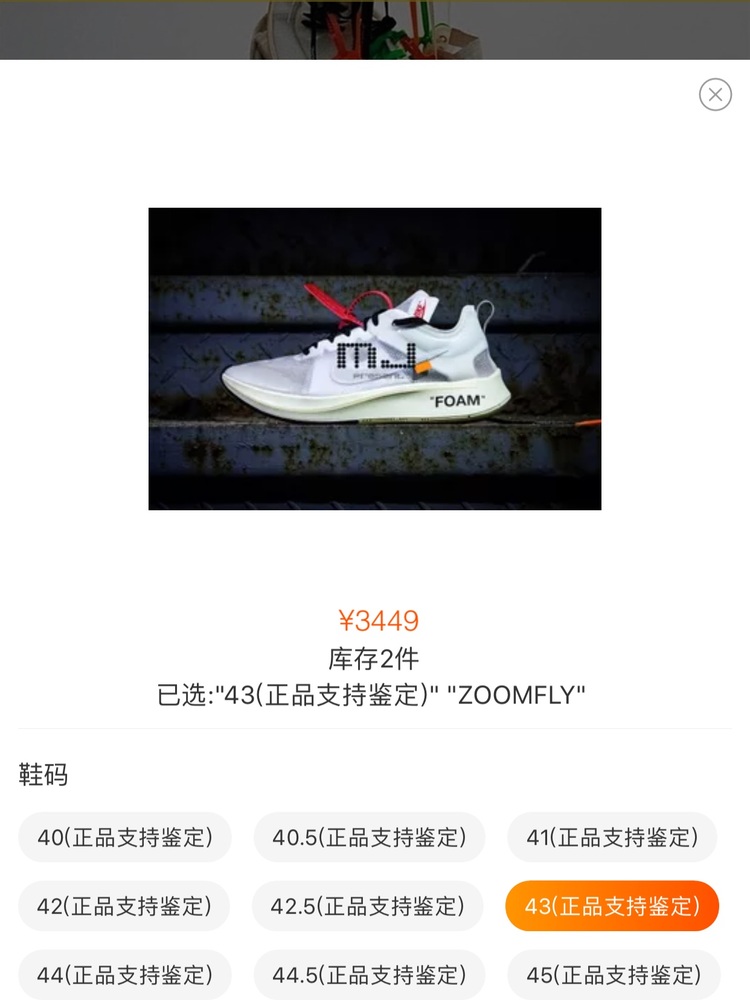
Task: Select shoe size 44
Action: coord(125,974)
